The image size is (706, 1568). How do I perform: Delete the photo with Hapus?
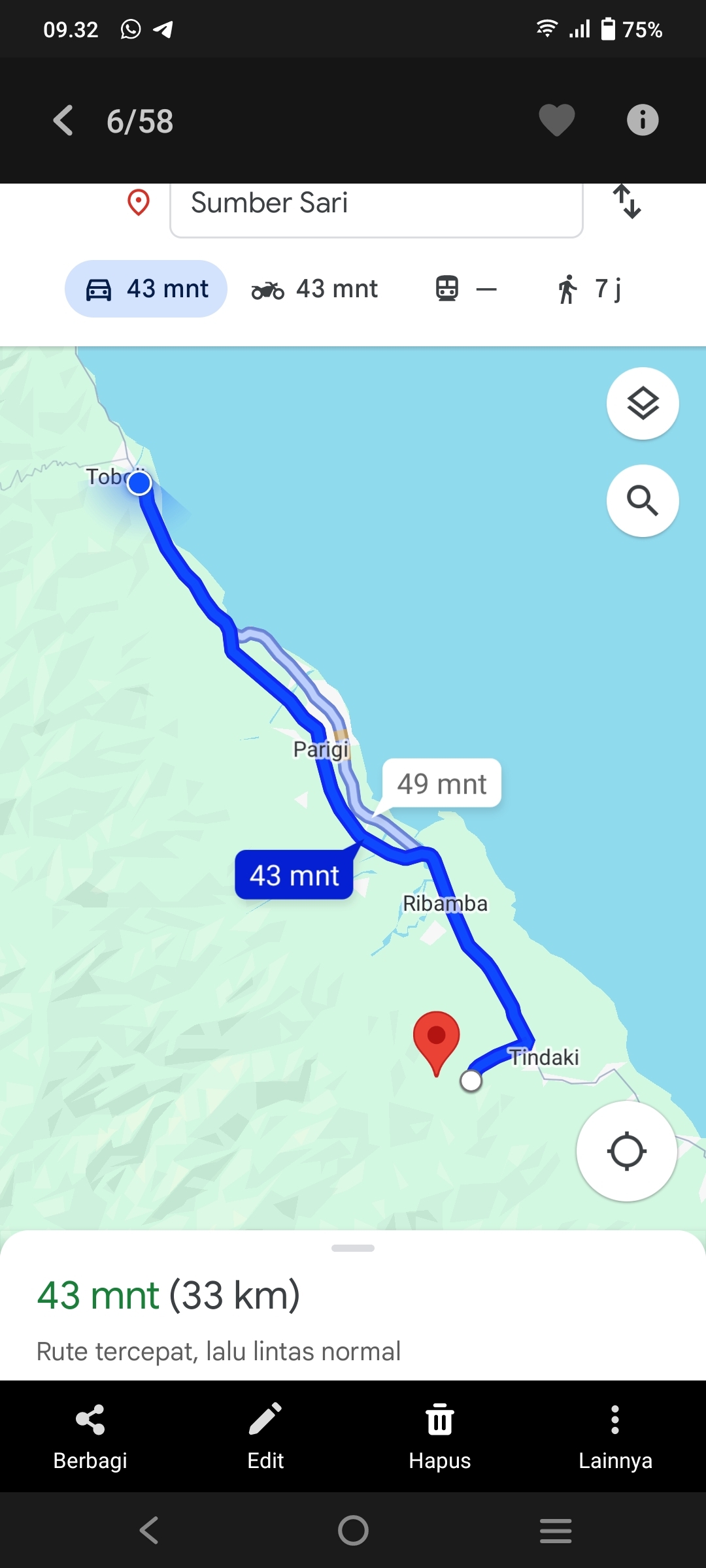click(x=440, y=1436)
